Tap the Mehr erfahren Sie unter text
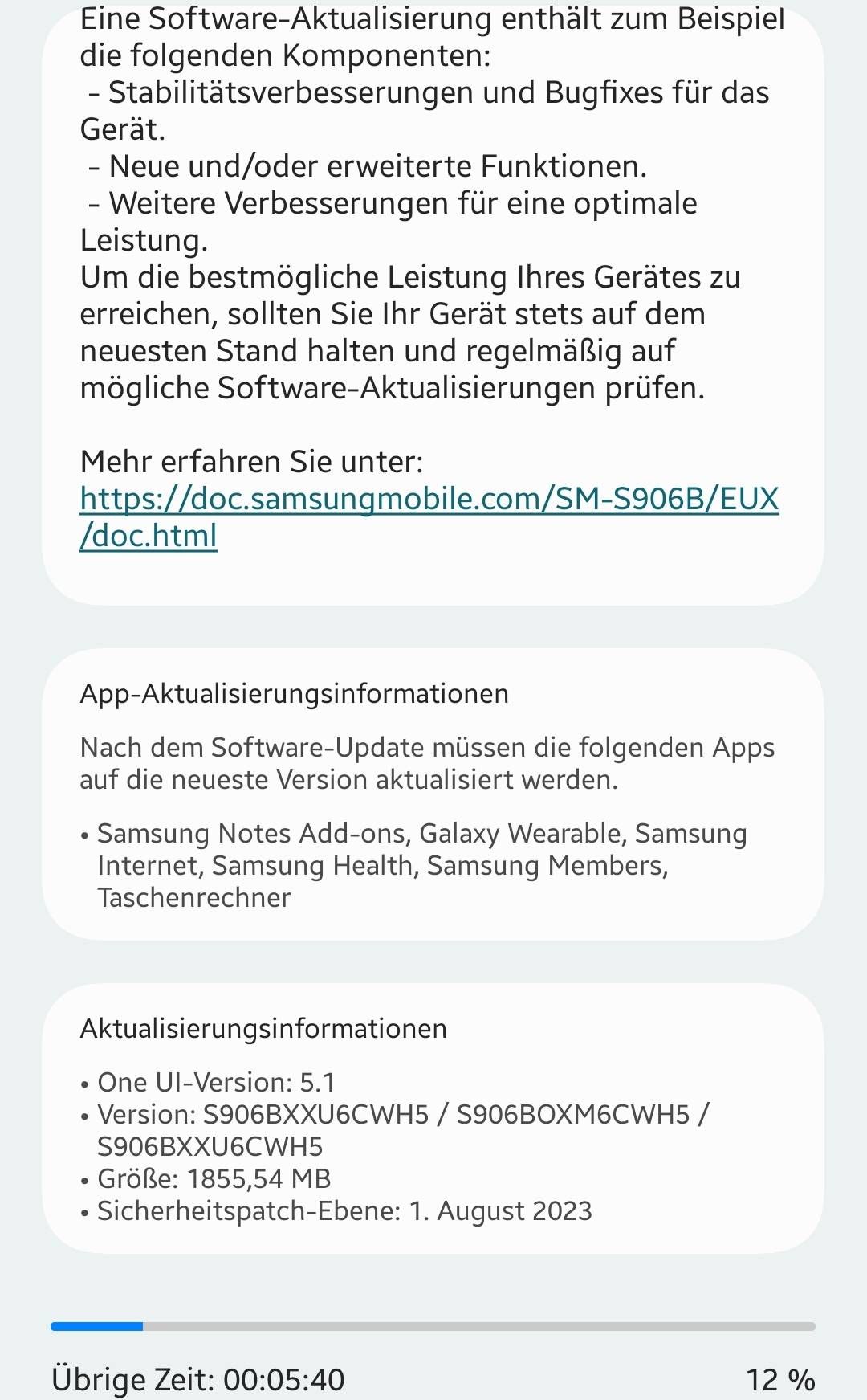This screenshot has height=1400, width=867. click(x=251, y=462)
